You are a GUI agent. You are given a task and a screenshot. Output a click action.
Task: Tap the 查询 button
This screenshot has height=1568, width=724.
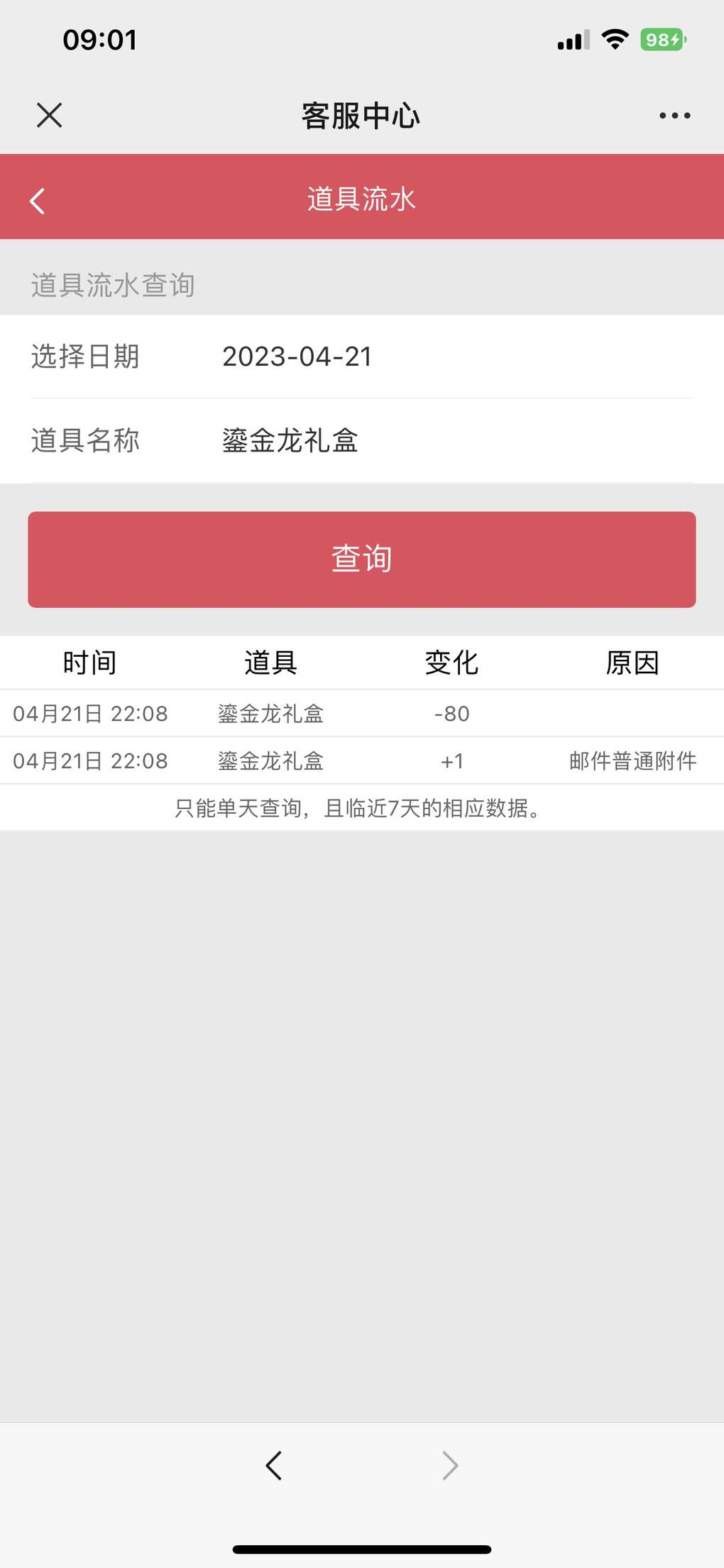click(362, 560)
